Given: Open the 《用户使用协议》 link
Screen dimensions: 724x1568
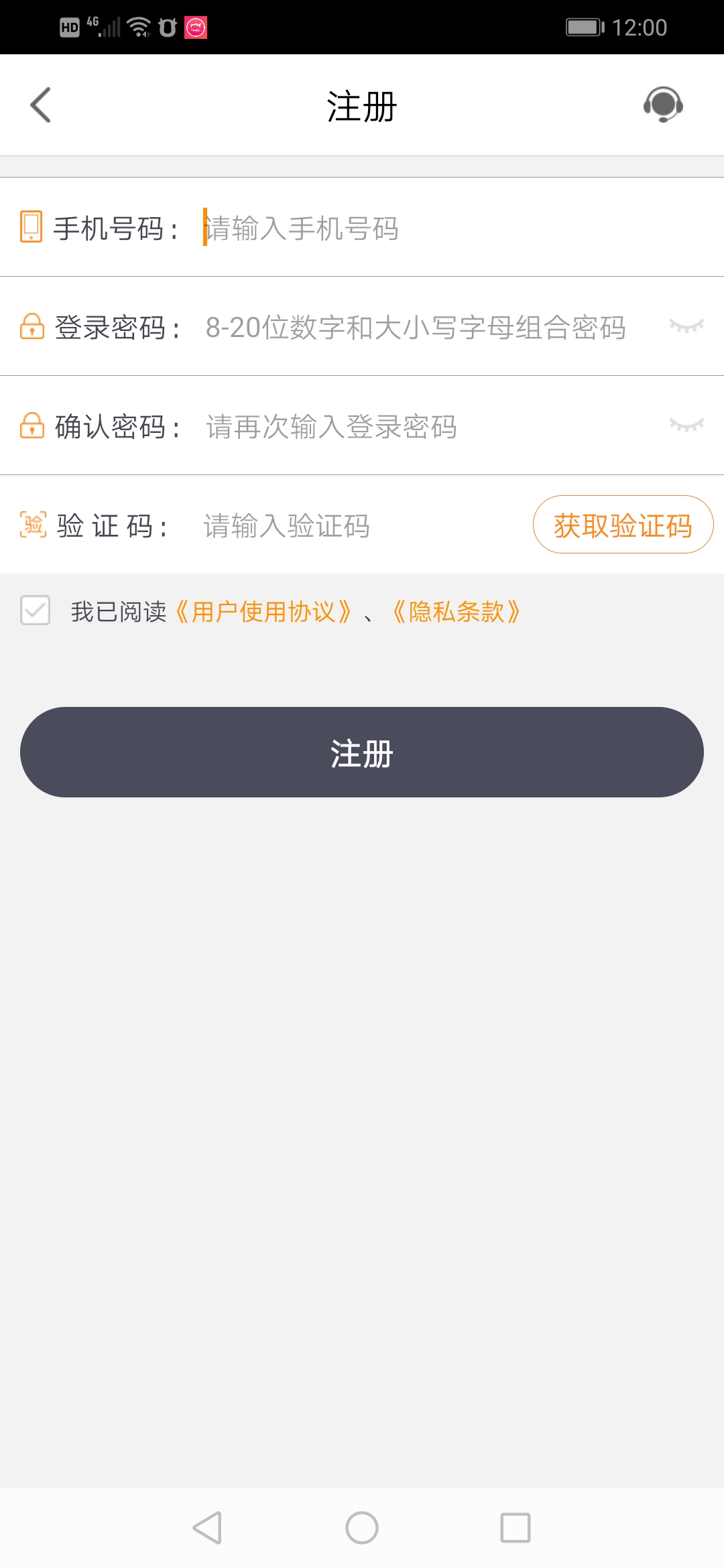Looking at the screenshot, I should pos(263,612).
